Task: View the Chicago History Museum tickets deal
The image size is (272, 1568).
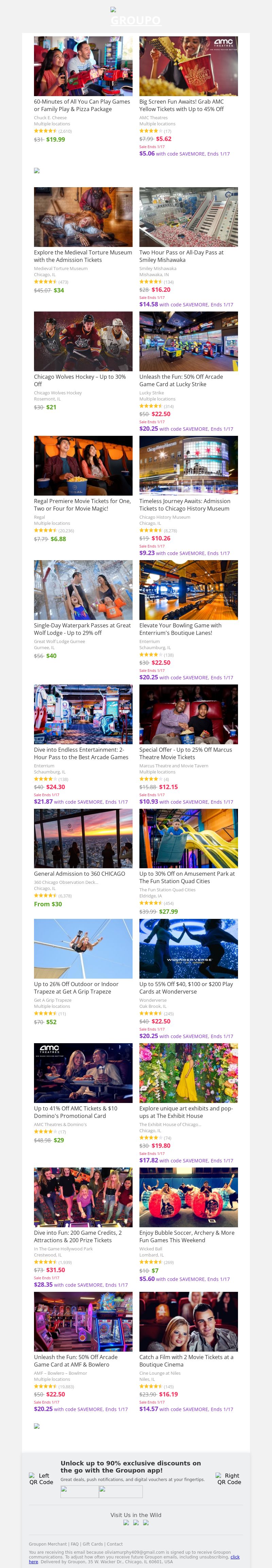Action: coord(184,505)
